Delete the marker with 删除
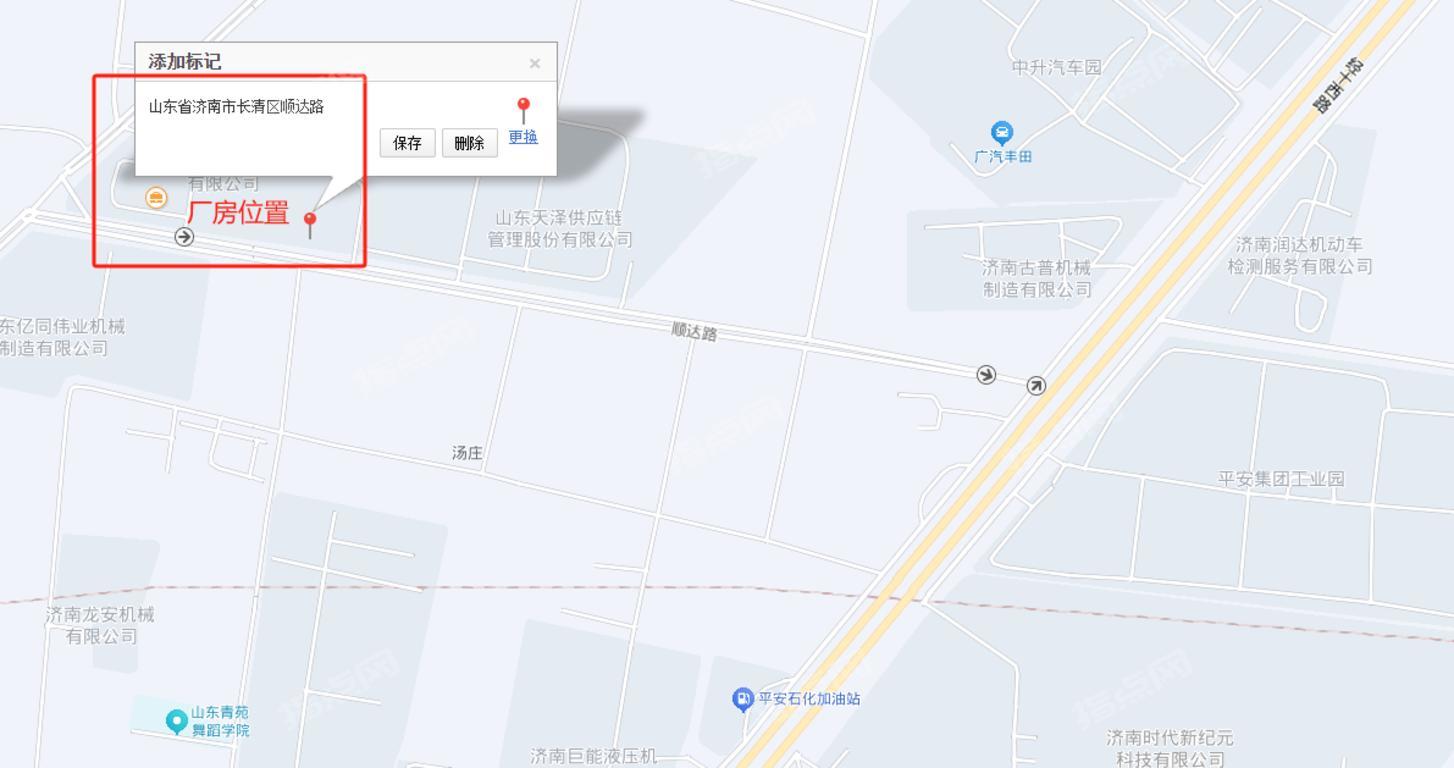Image resolution: width=1454 pixels, height=768 pixels. pyautogui.click(x=469, y=143)
